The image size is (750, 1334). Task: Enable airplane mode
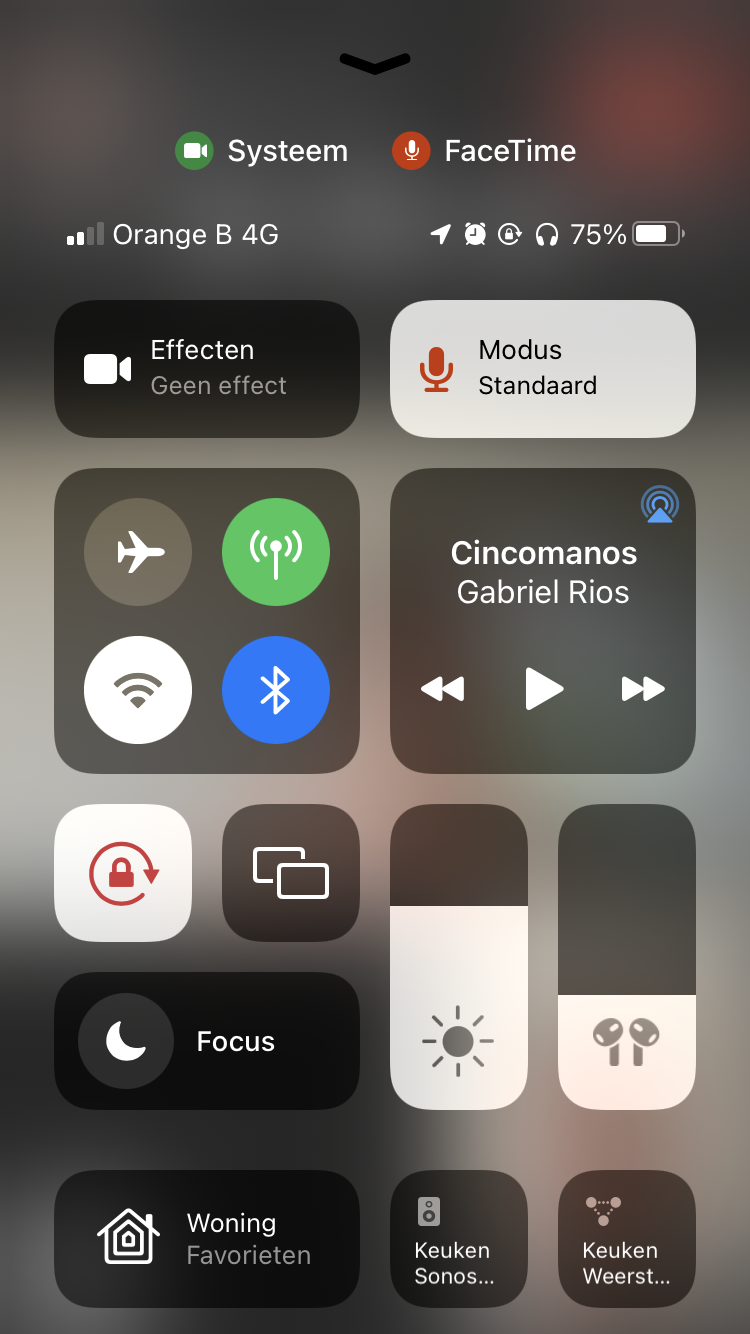point(138,551)
